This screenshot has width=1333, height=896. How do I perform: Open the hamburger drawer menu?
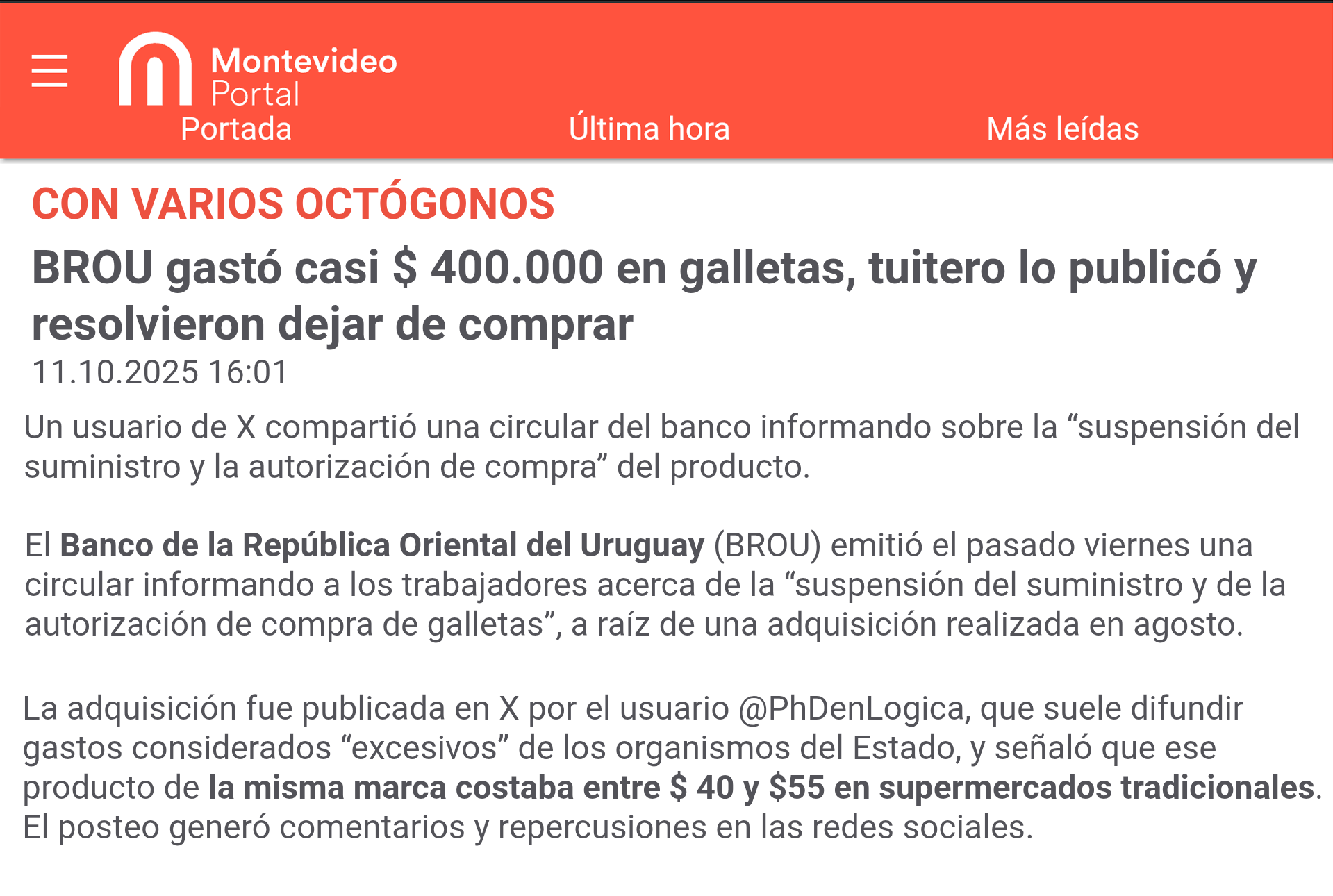point(49,71)
